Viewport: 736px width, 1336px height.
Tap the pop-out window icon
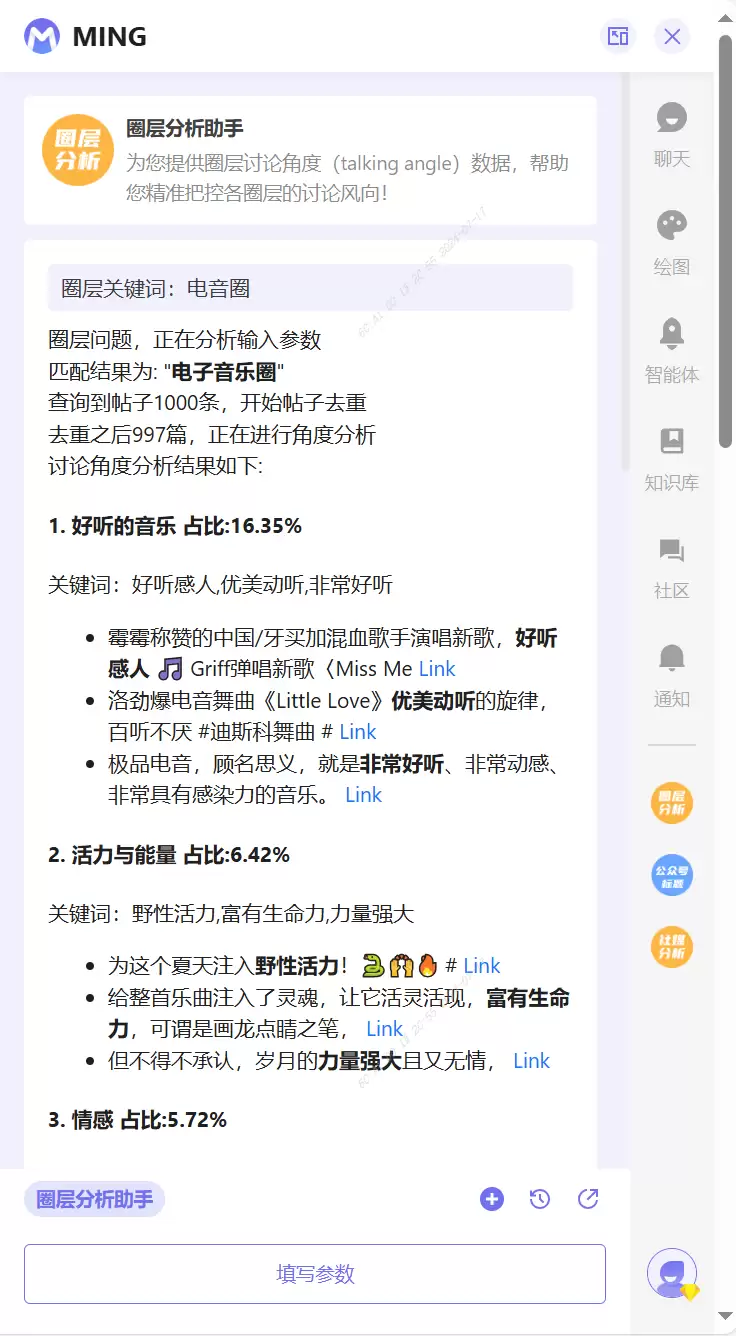[x=618, y=37]
